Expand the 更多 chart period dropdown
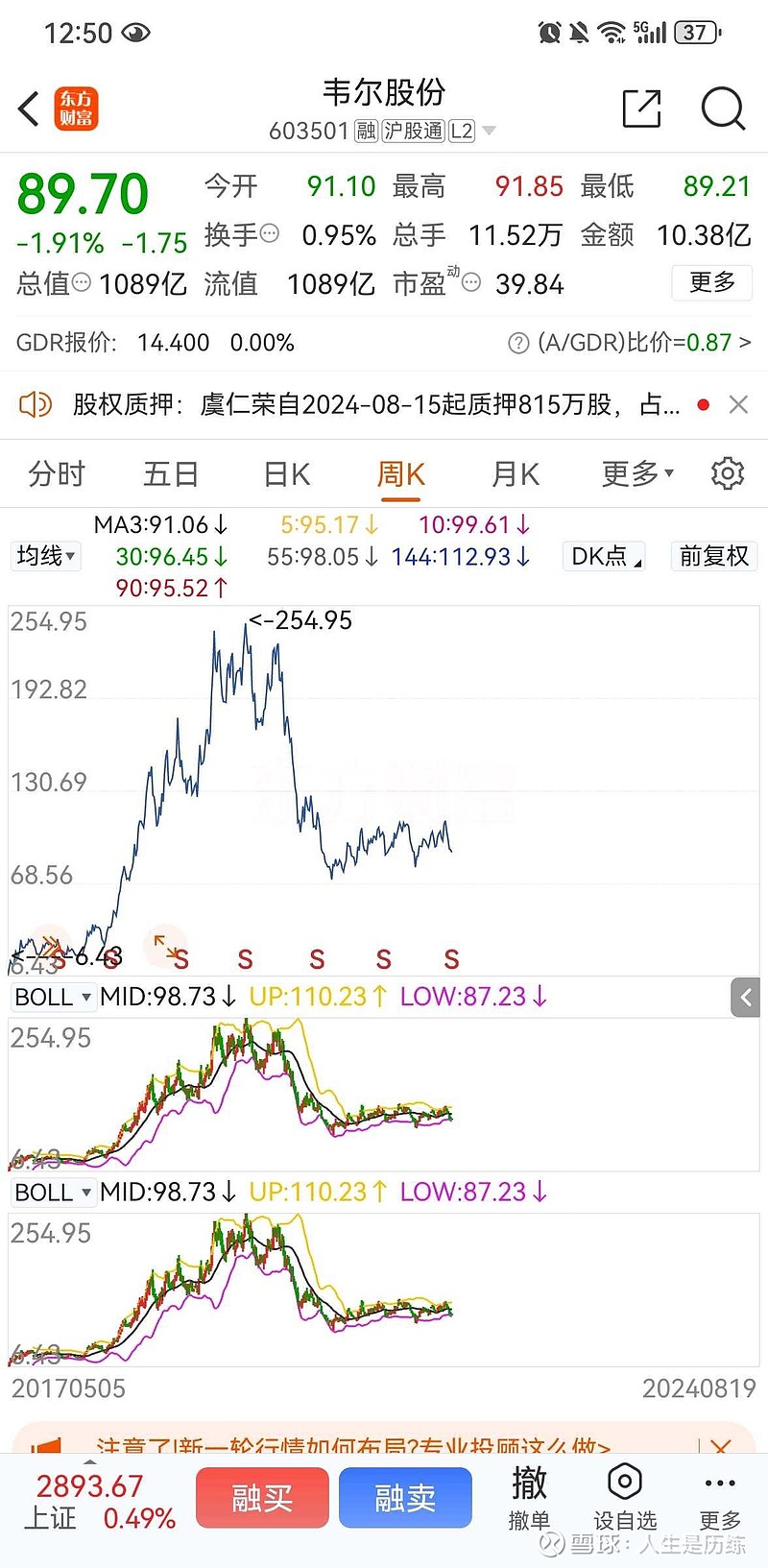Screen dimensions: 768x1568 tap(637, 474)
